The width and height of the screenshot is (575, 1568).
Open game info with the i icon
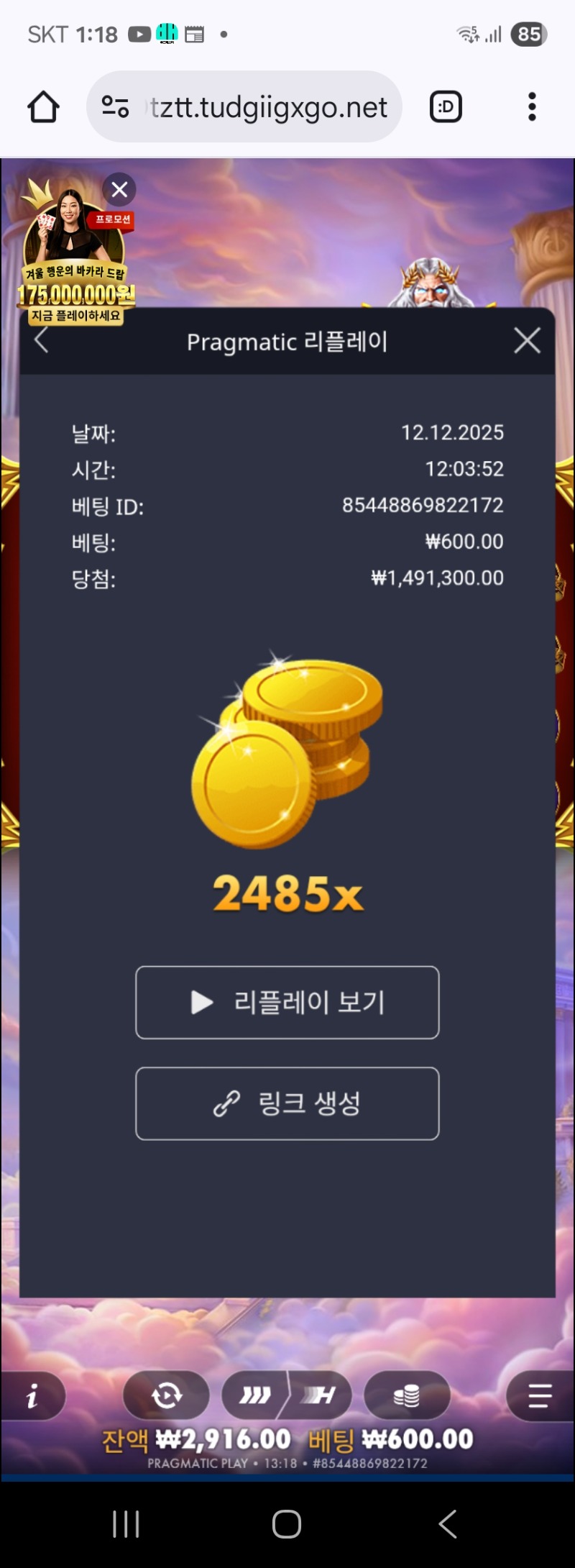click(x=32, y=1394)
